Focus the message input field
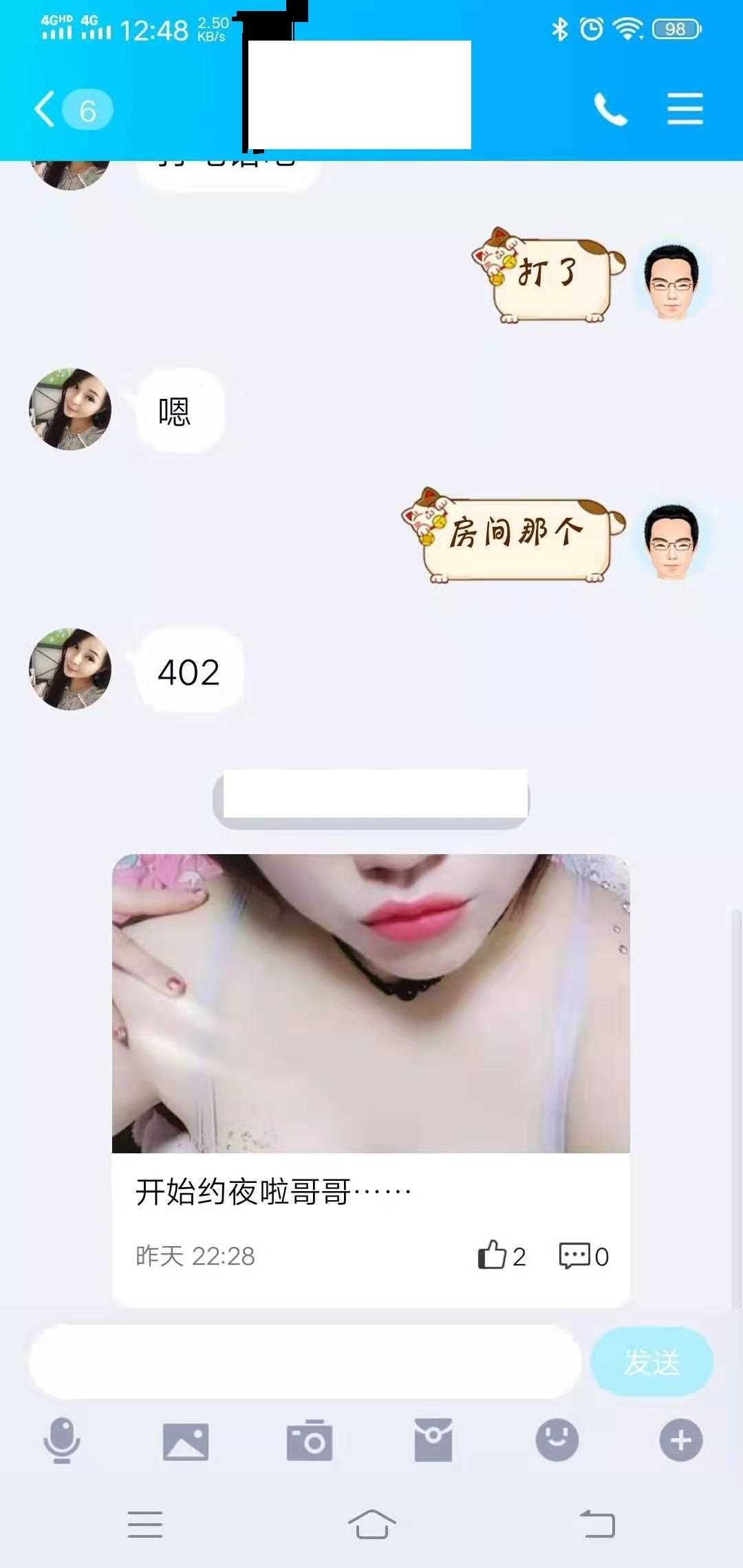Viewport: 743px width, 1568px height. coord(305,1362)
